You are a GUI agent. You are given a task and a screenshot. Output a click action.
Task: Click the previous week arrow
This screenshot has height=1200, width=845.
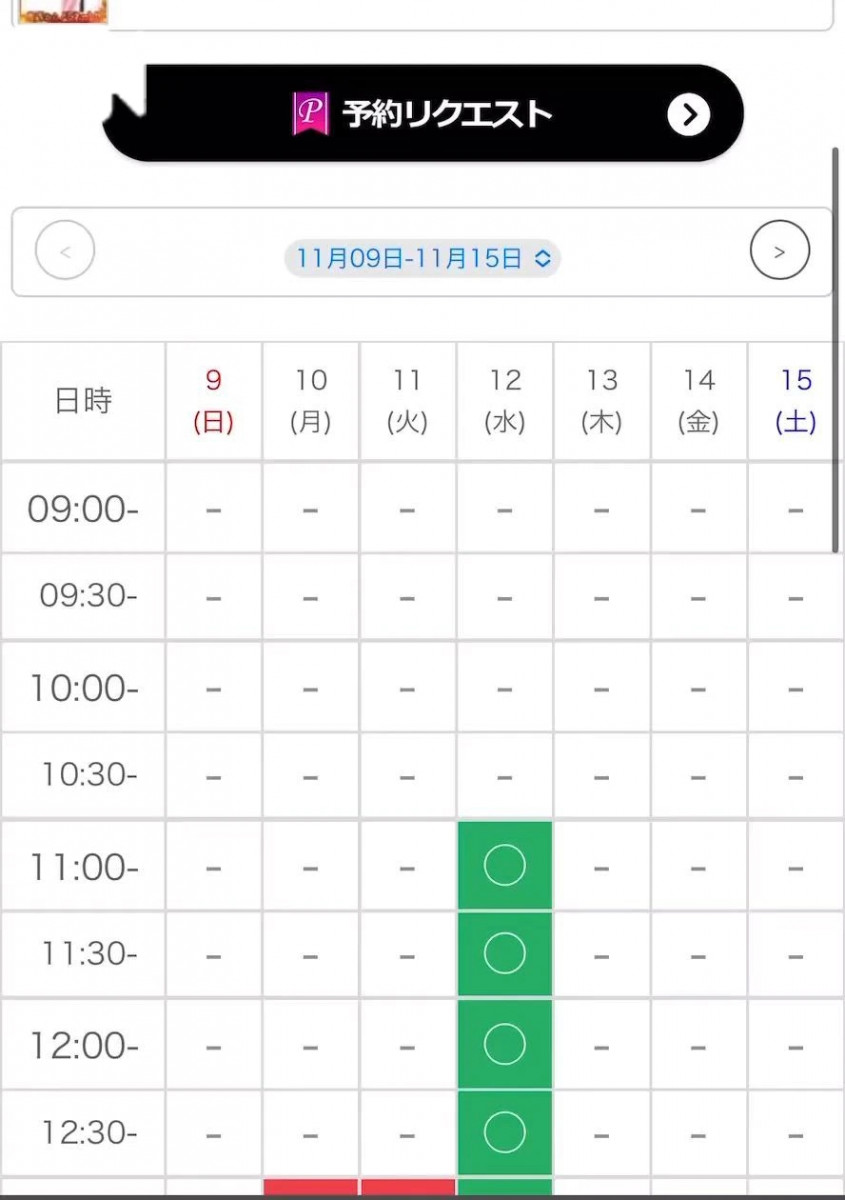(x=64, y=251)
